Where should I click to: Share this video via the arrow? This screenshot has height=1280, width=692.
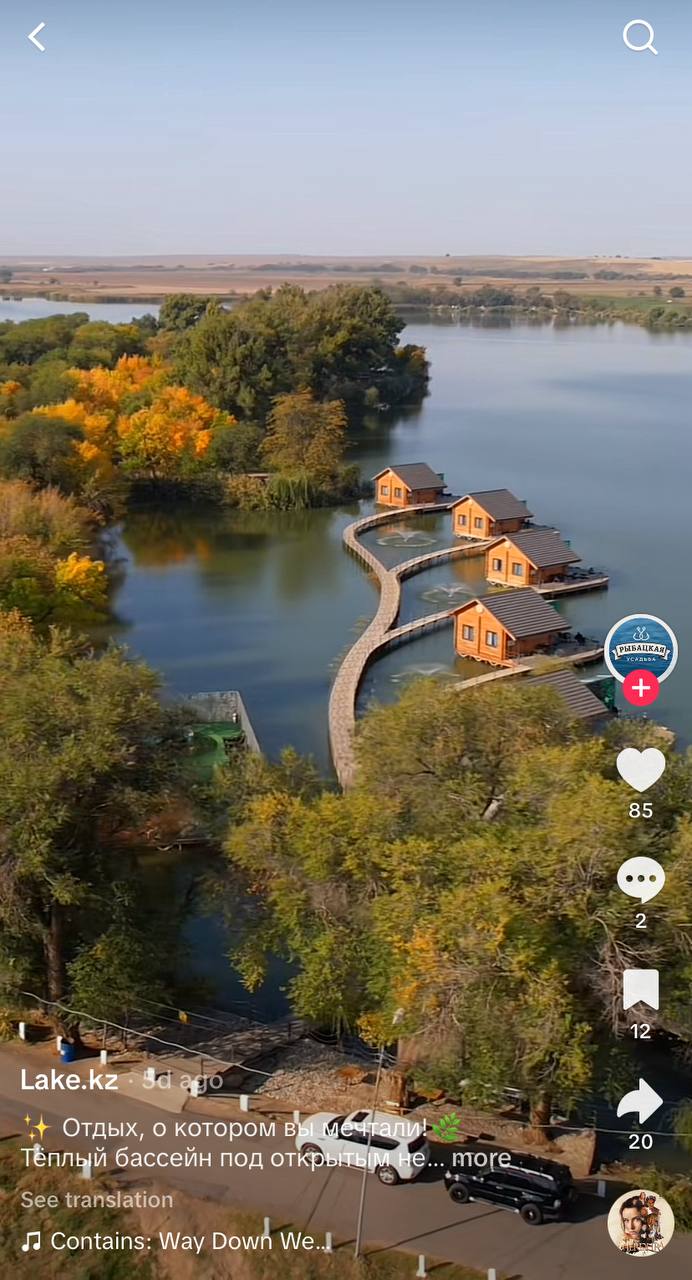tap(640, 1101)
